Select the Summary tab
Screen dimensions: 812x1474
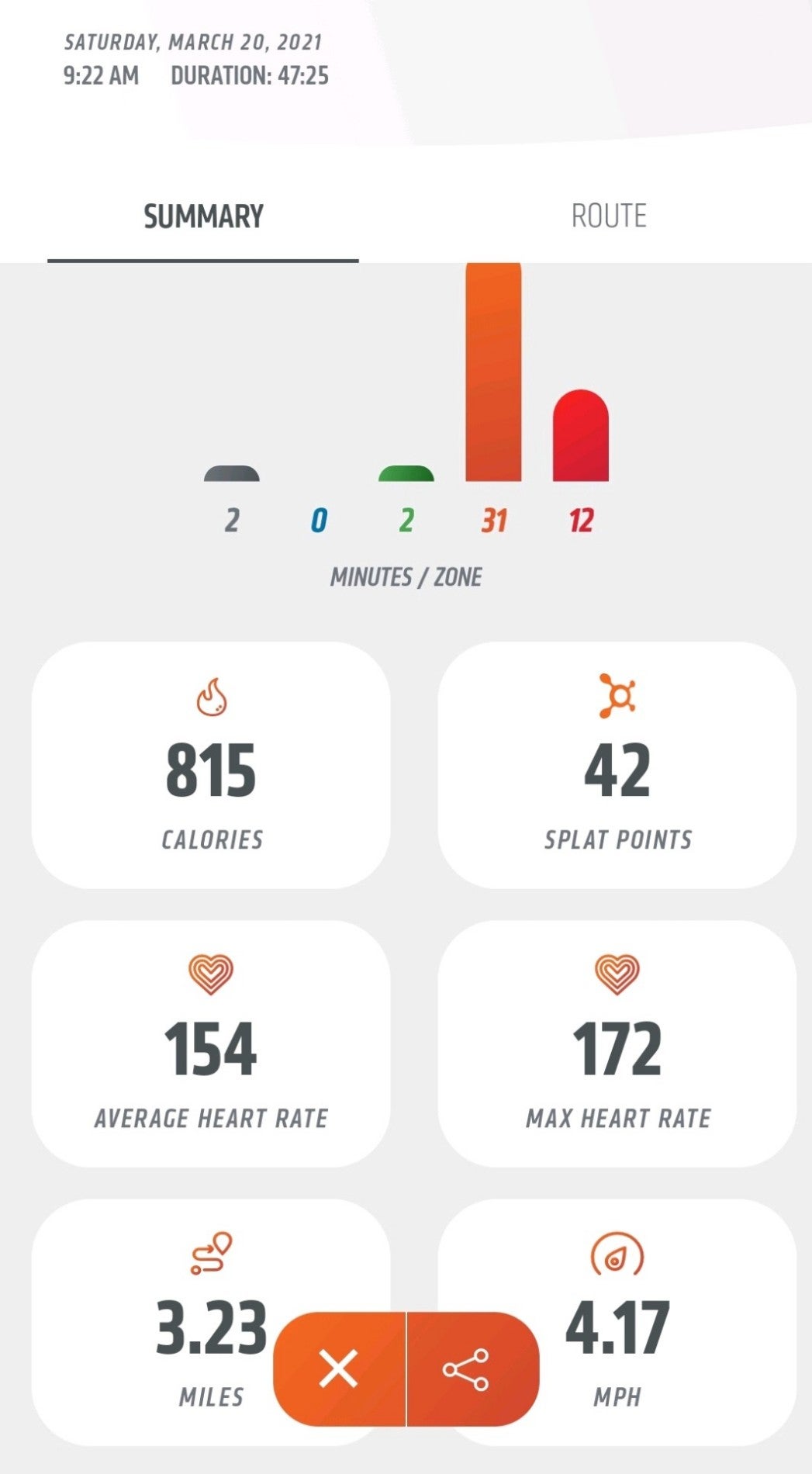[x=203, y=216]
